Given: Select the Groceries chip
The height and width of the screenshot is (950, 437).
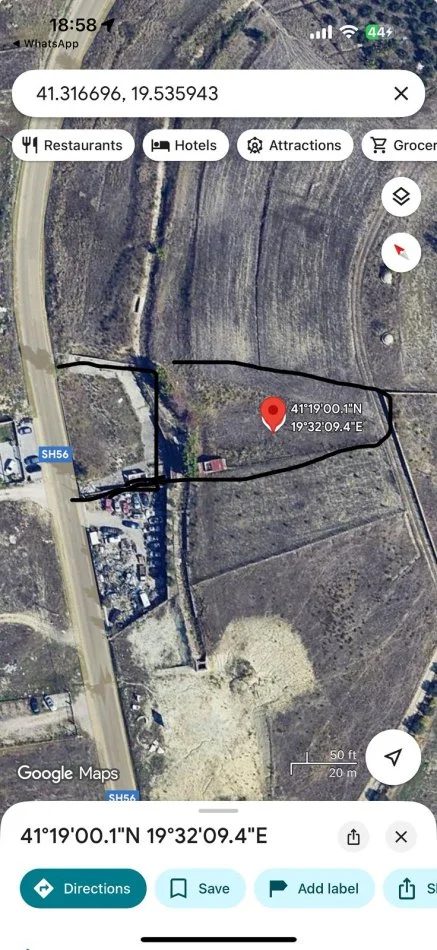Looking at the screenshot, I should click(x=399, y=145).
